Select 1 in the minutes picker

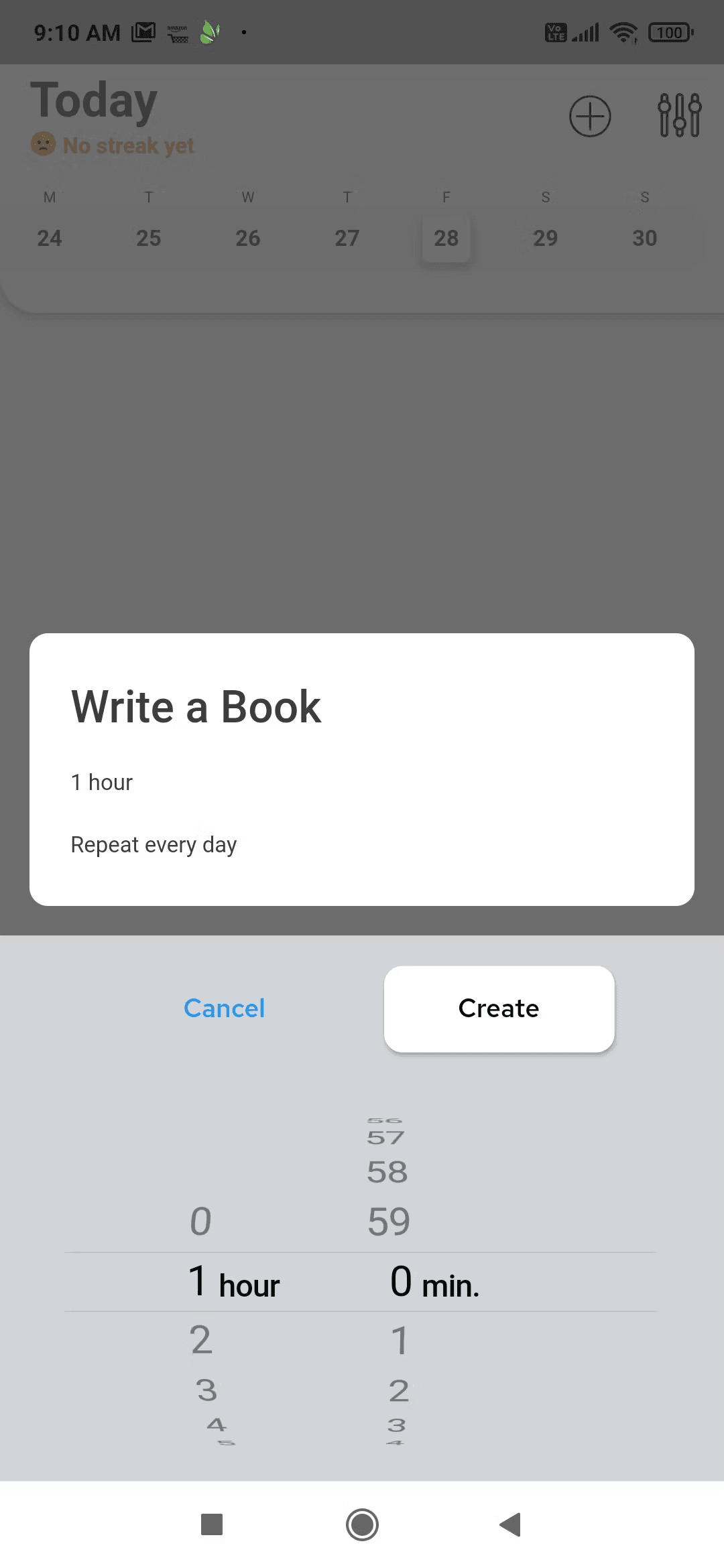399,1340
